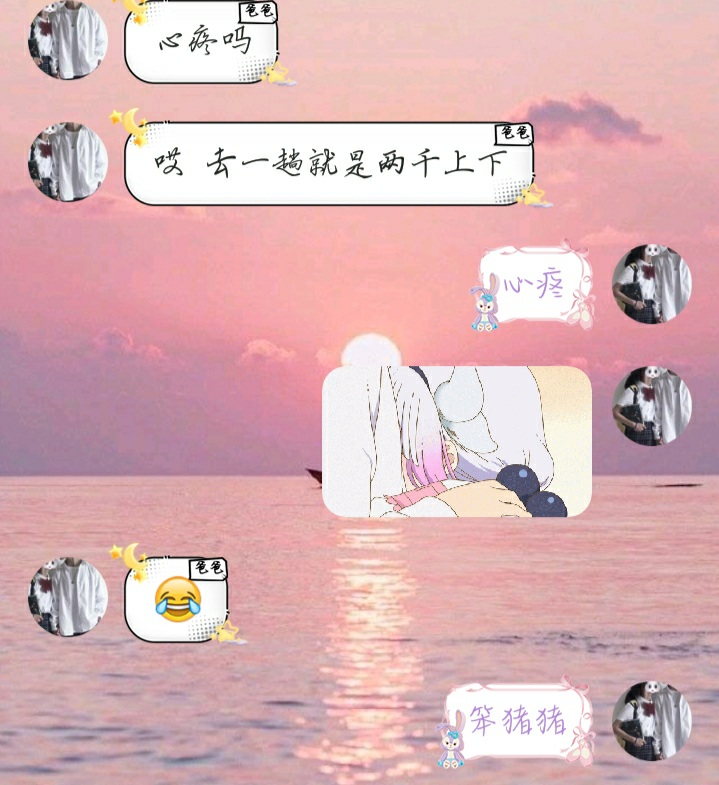
Task: View profile from avatar beside "心疼" bubble
Action: (x=652, y=284)
